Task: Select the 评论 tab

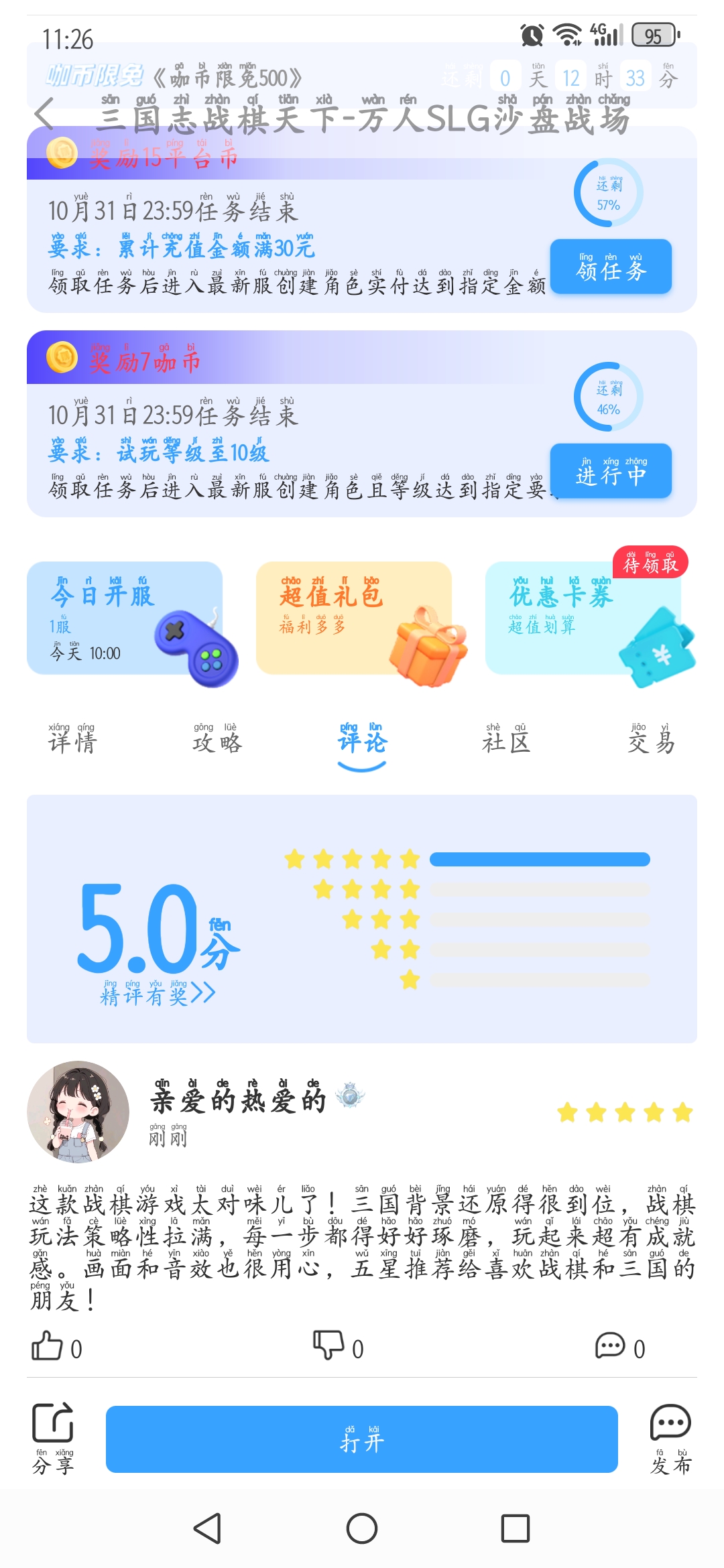Action: (x=362, y=740)
